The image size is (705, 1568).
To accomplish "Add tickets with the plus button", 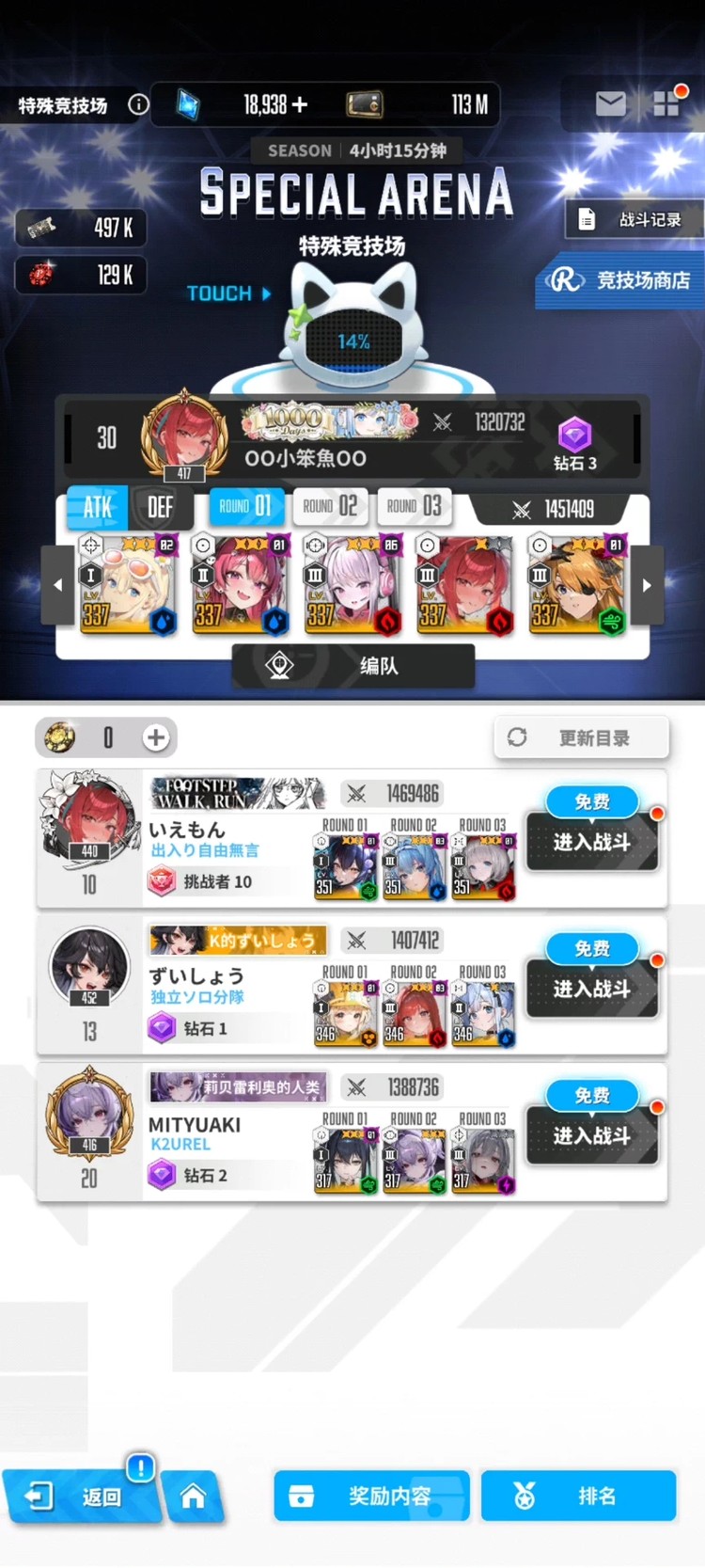I will pyautogui.click(x=156, y=738).
